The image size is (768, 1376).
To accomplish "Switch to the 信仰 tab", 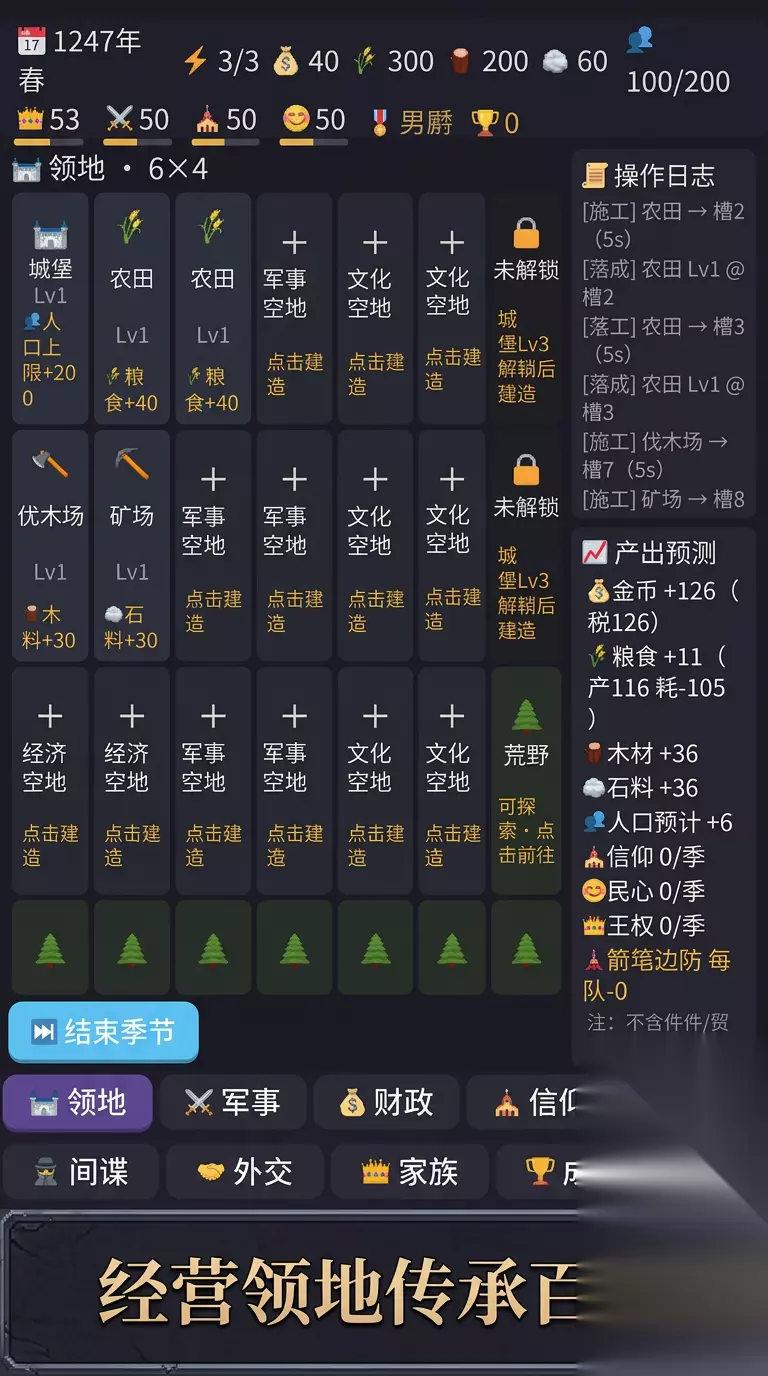I will click(x=530, y=1103).
